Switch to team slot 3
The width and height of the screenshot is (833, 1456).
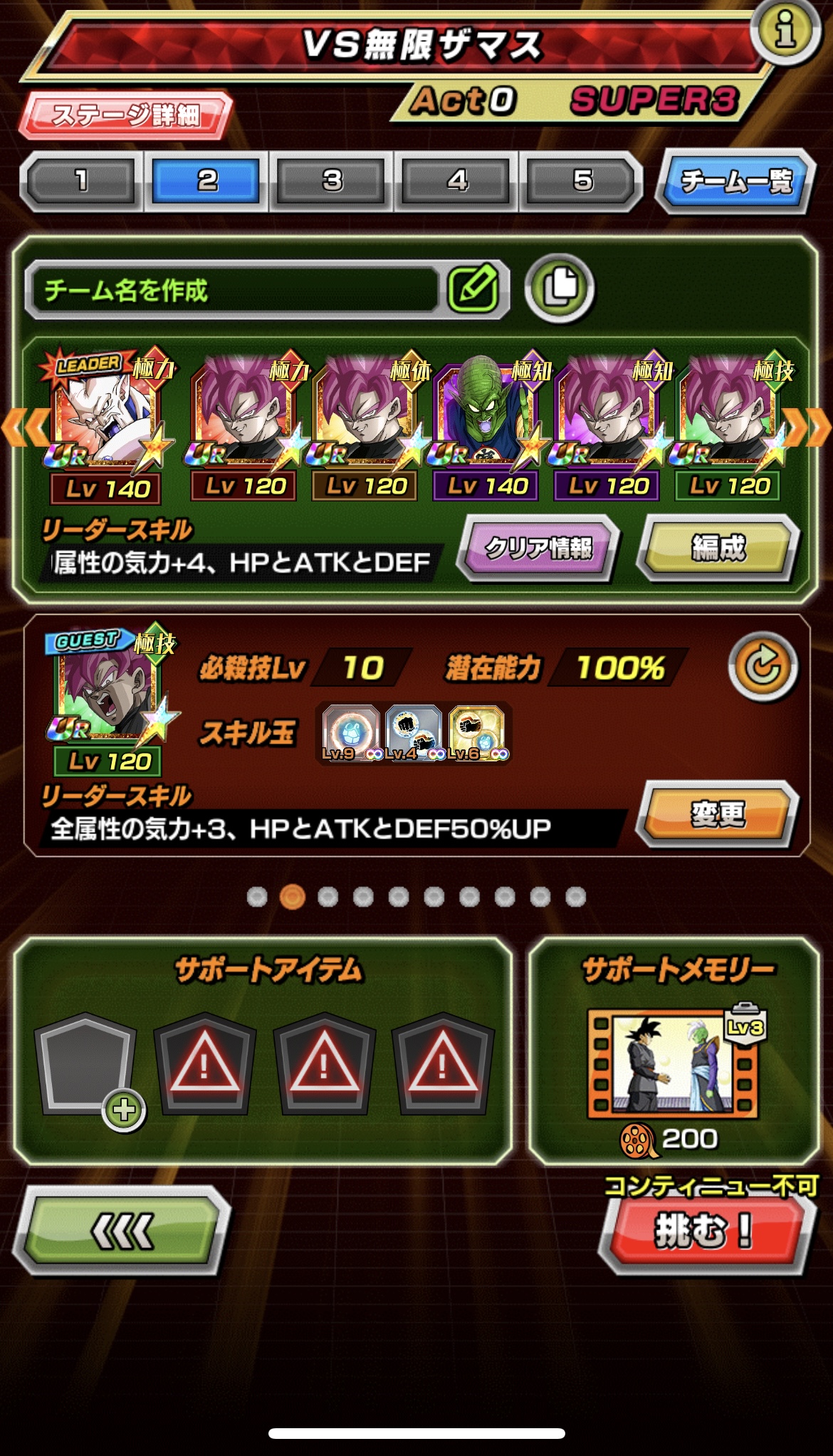(x=332, y=181)
